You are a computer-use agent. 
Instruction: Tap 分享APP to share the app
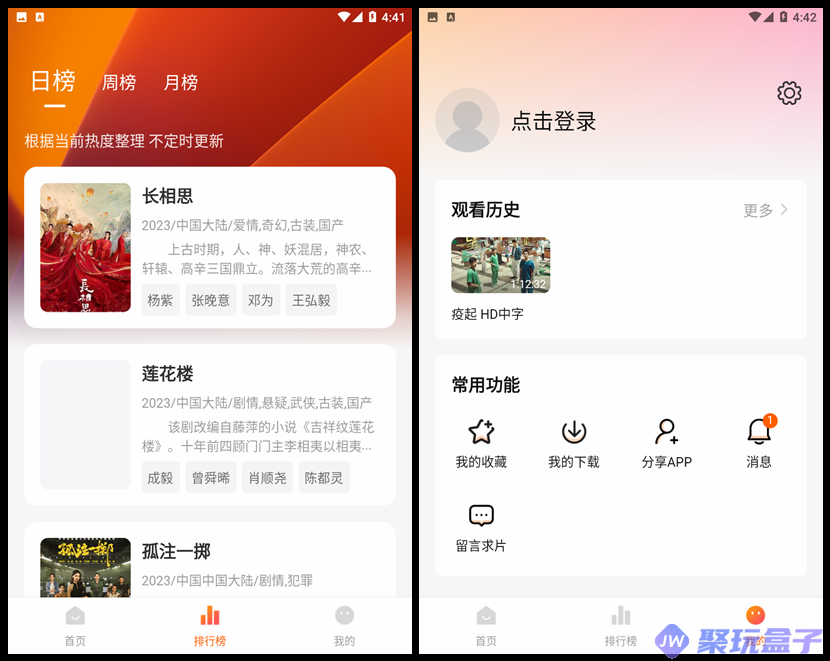click(x=667, y=444)
